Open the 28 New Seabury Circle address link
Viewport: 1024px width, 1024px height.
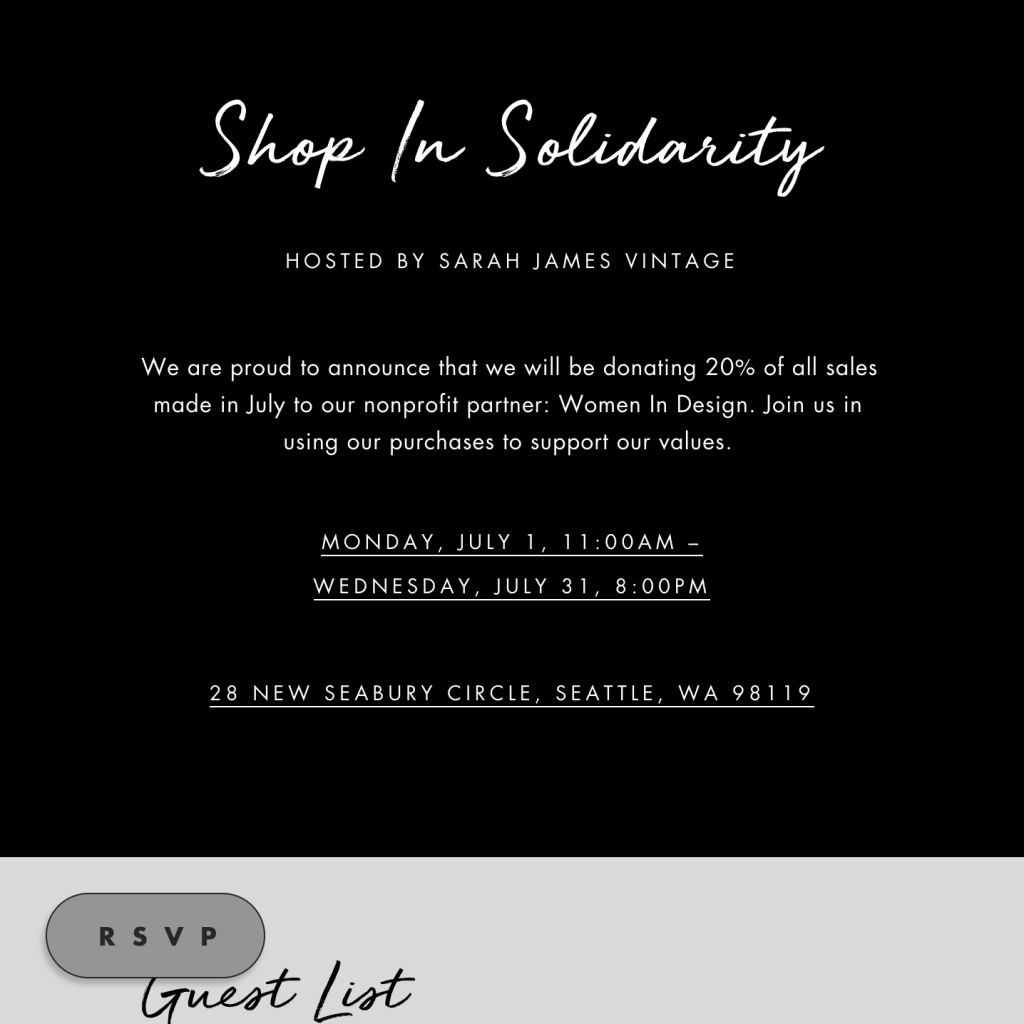(x=511, y=693)
